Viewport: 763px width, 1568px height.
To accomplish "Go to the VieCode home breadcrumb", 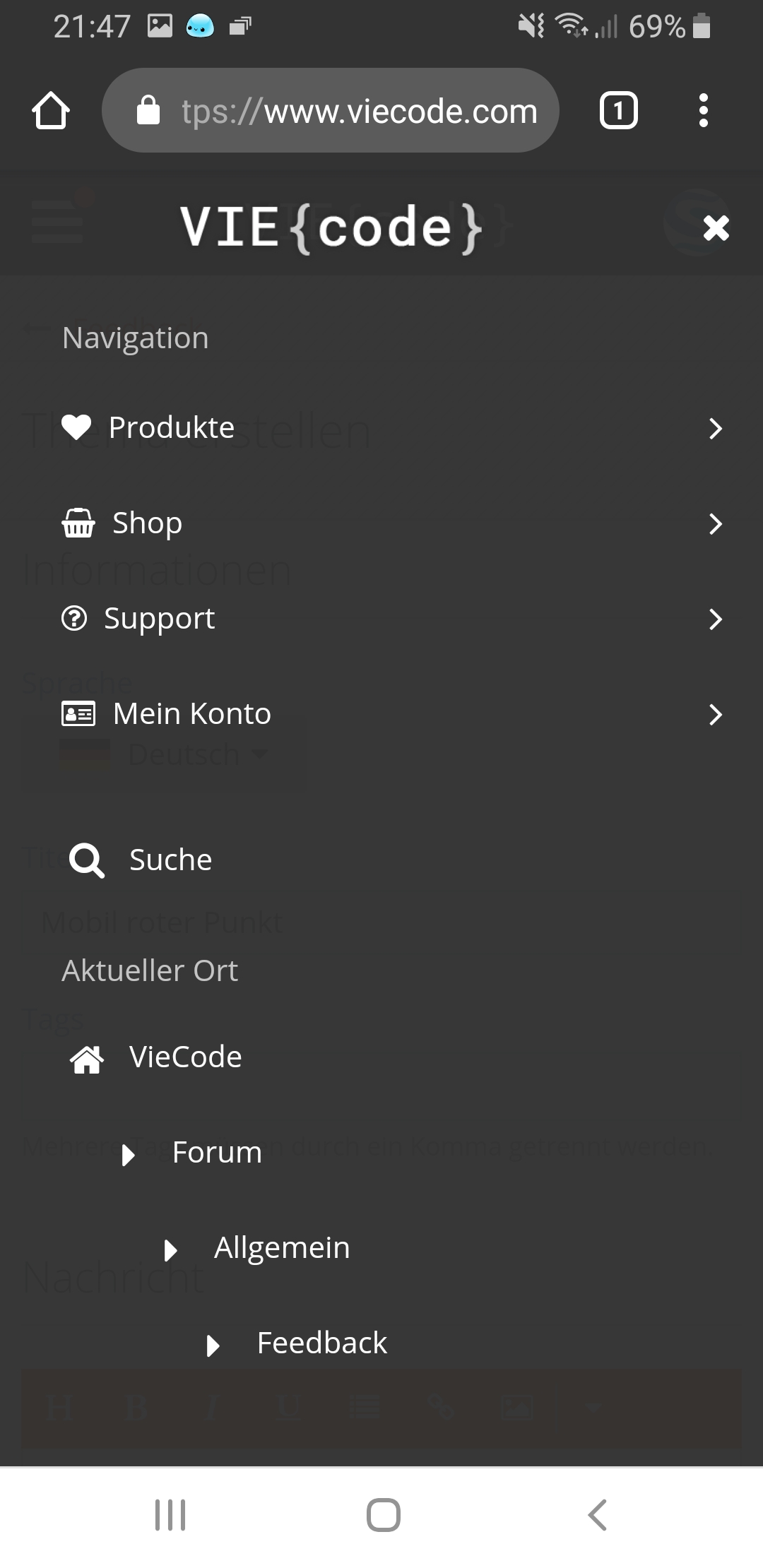I will click(185, 1057).
